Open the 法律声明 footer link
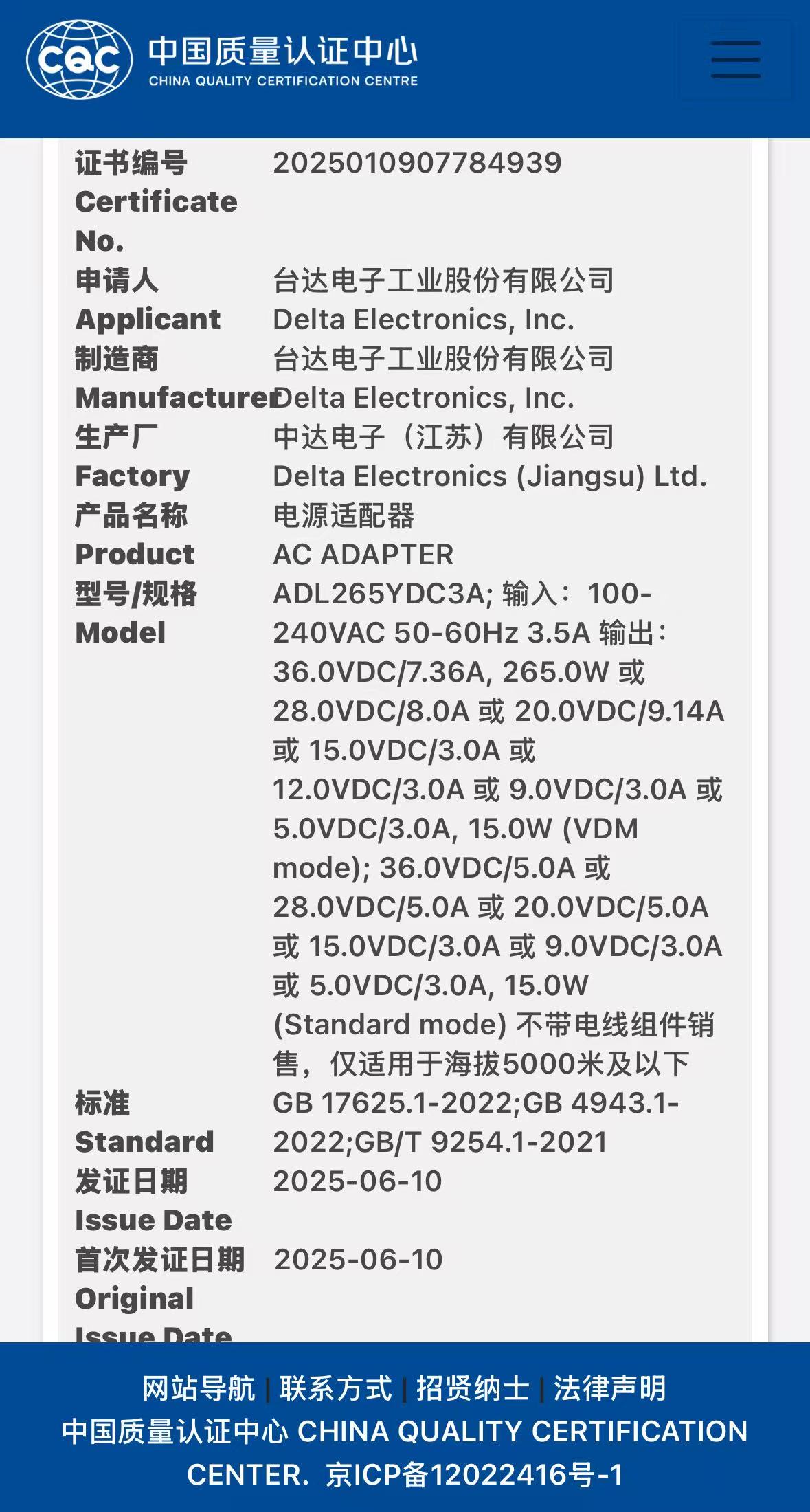The width and height of the screenshot is (810, 1512). pyautogui.click(x=610, y=1388)
